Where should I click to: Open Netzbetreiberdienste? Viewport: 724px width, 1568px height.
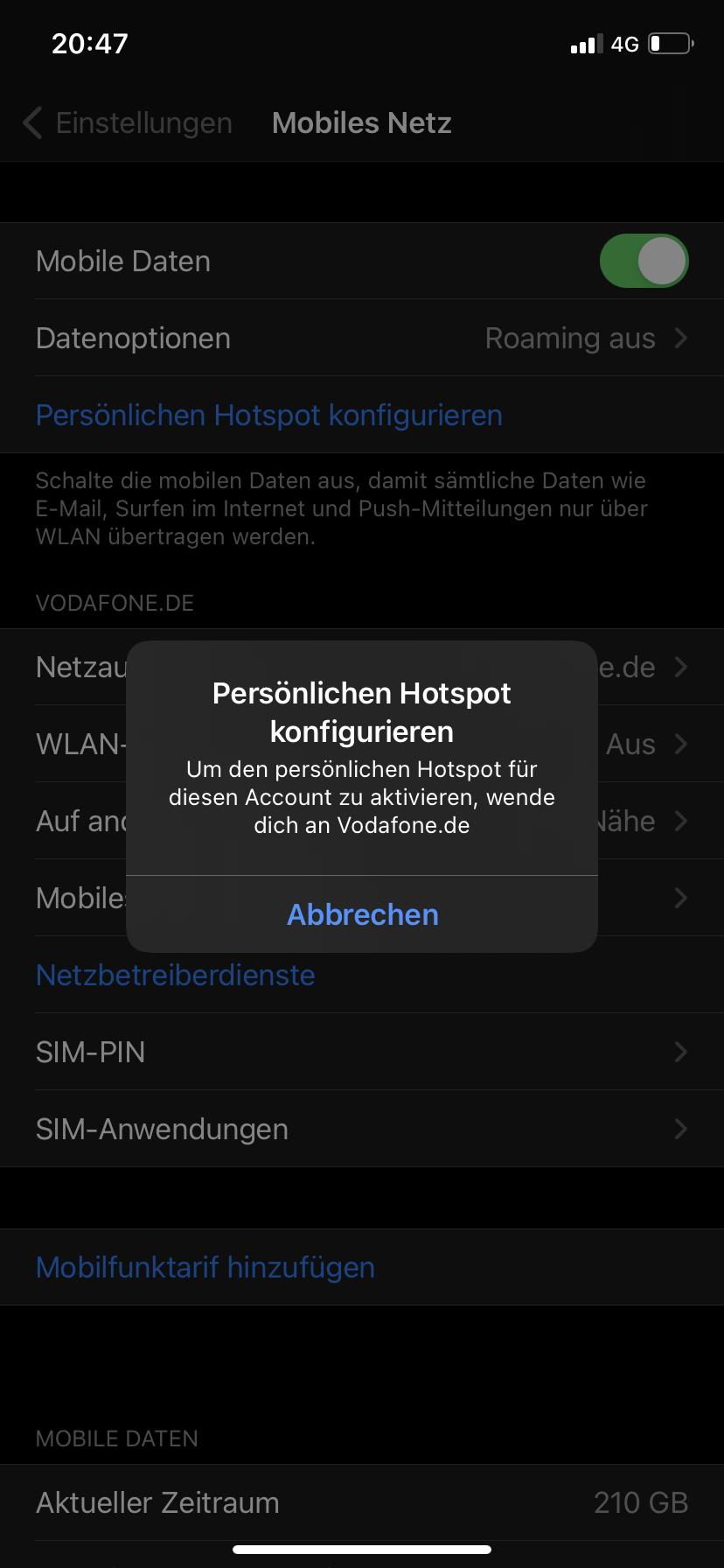(x=176, y=975)
